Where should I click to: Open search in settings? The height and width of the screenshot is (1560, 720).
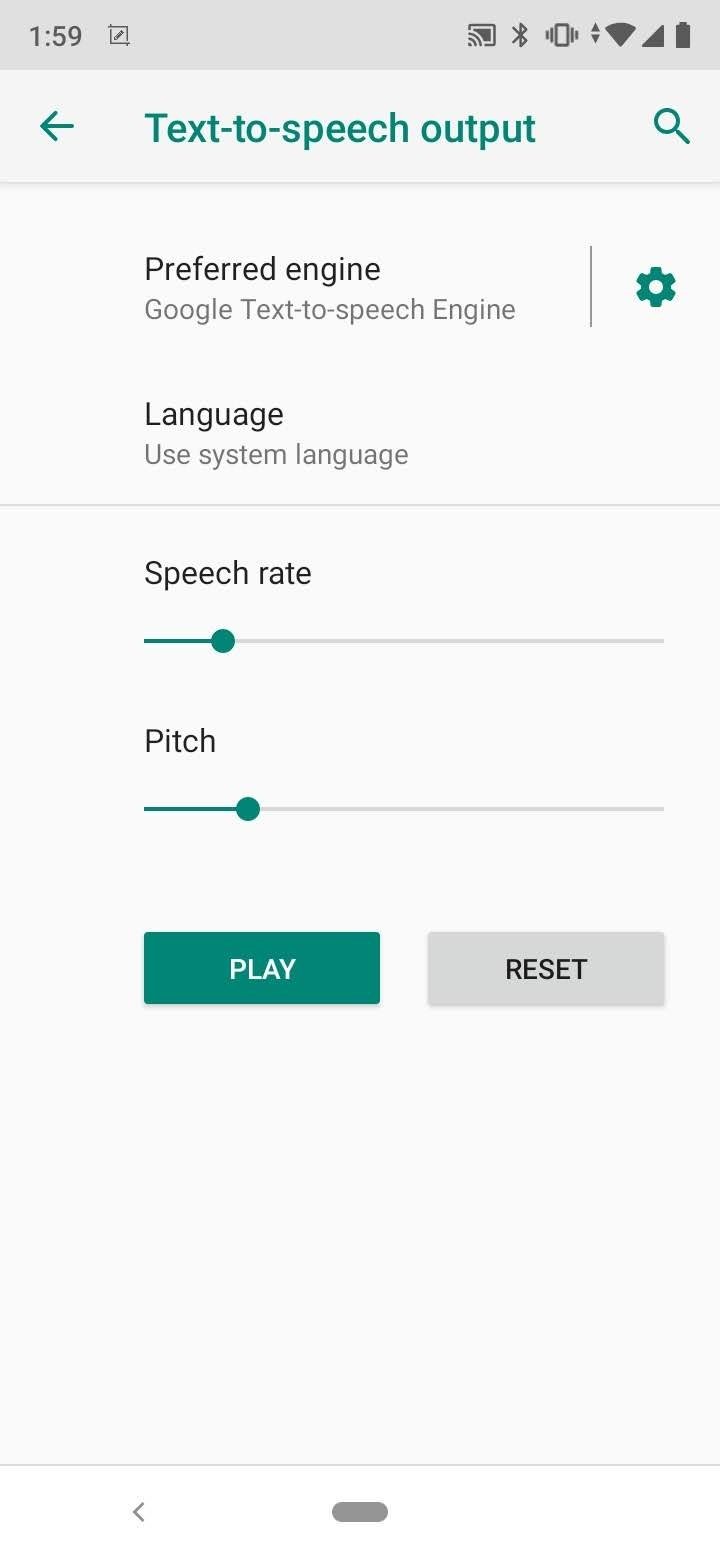pos(671,127)
